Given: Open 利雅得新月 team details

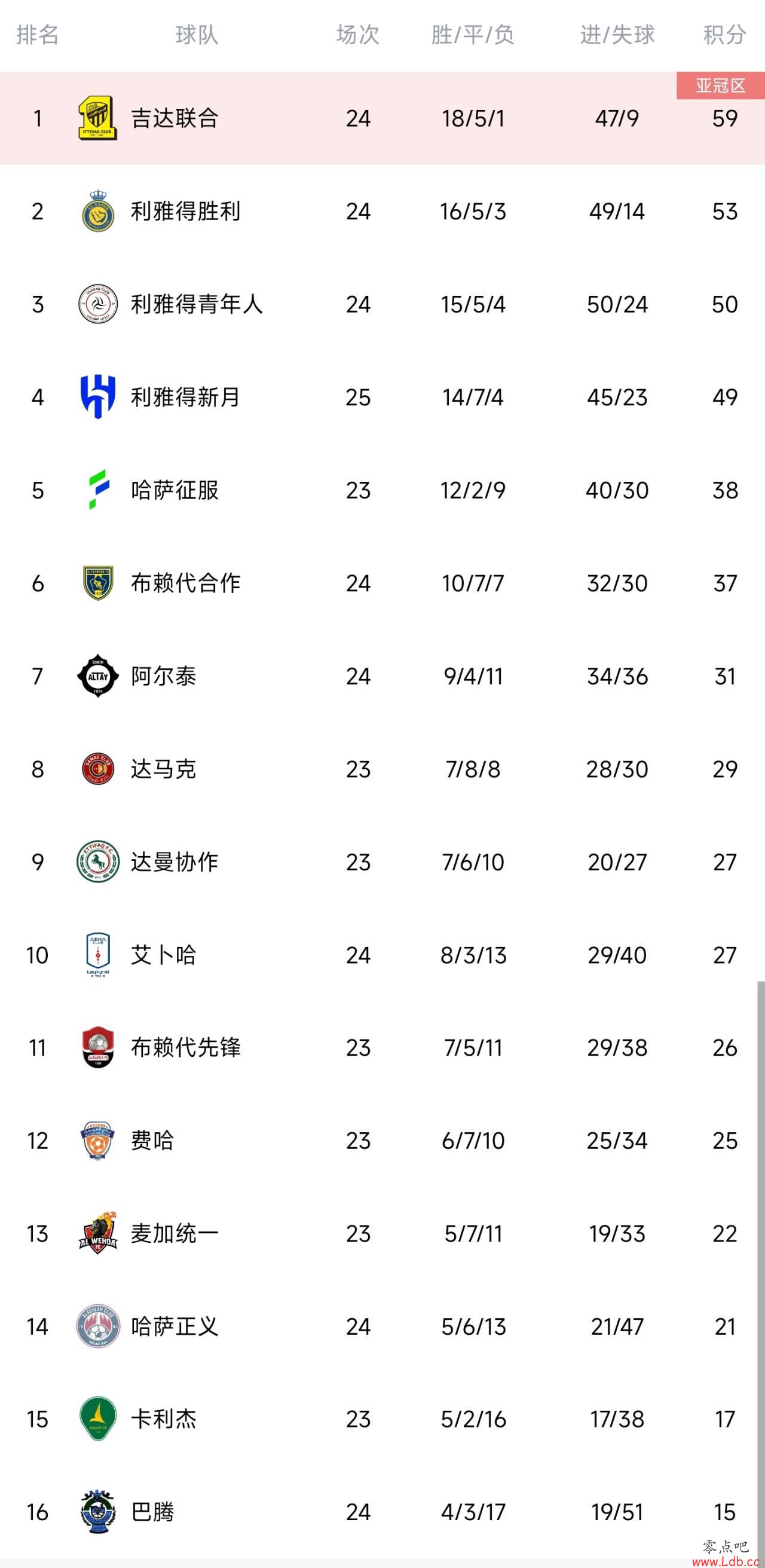Looking at the screenshot, I should click(x=382, y=397).
